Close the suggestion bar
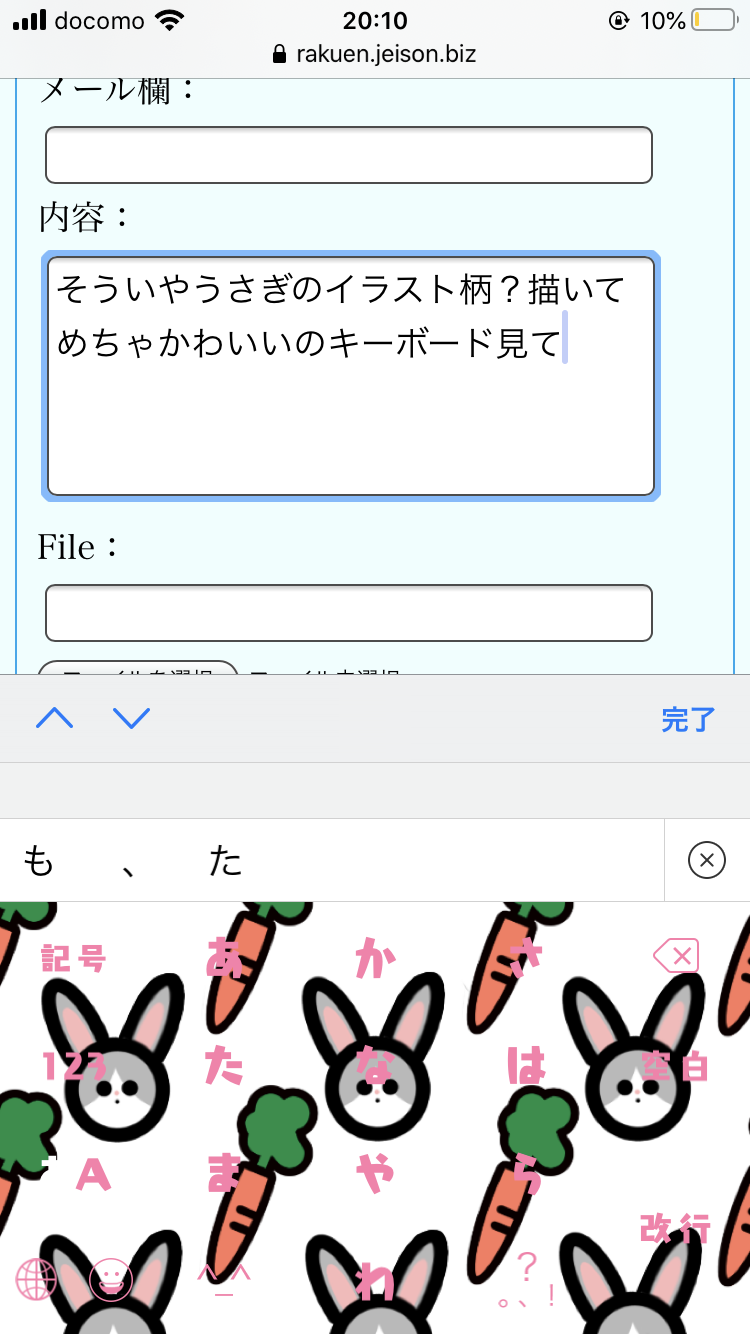Image resolution: width=750 pixels, height=1334 pixels. coord(706,860)
